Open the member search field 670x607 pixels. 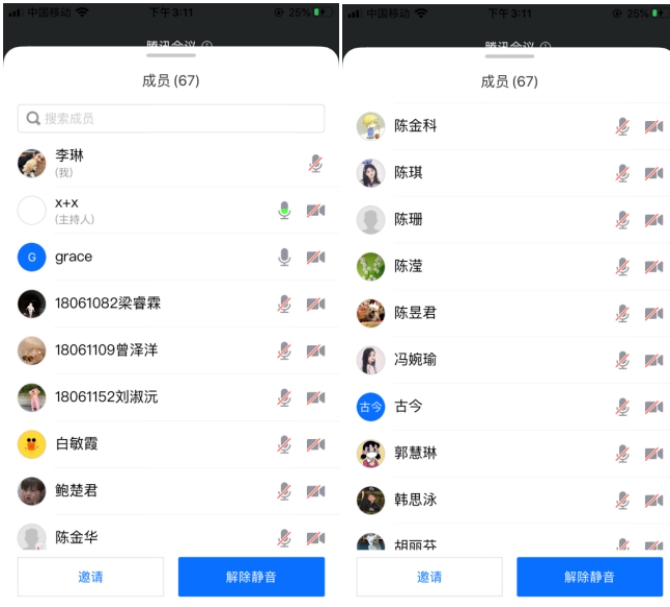click(170, 118)
